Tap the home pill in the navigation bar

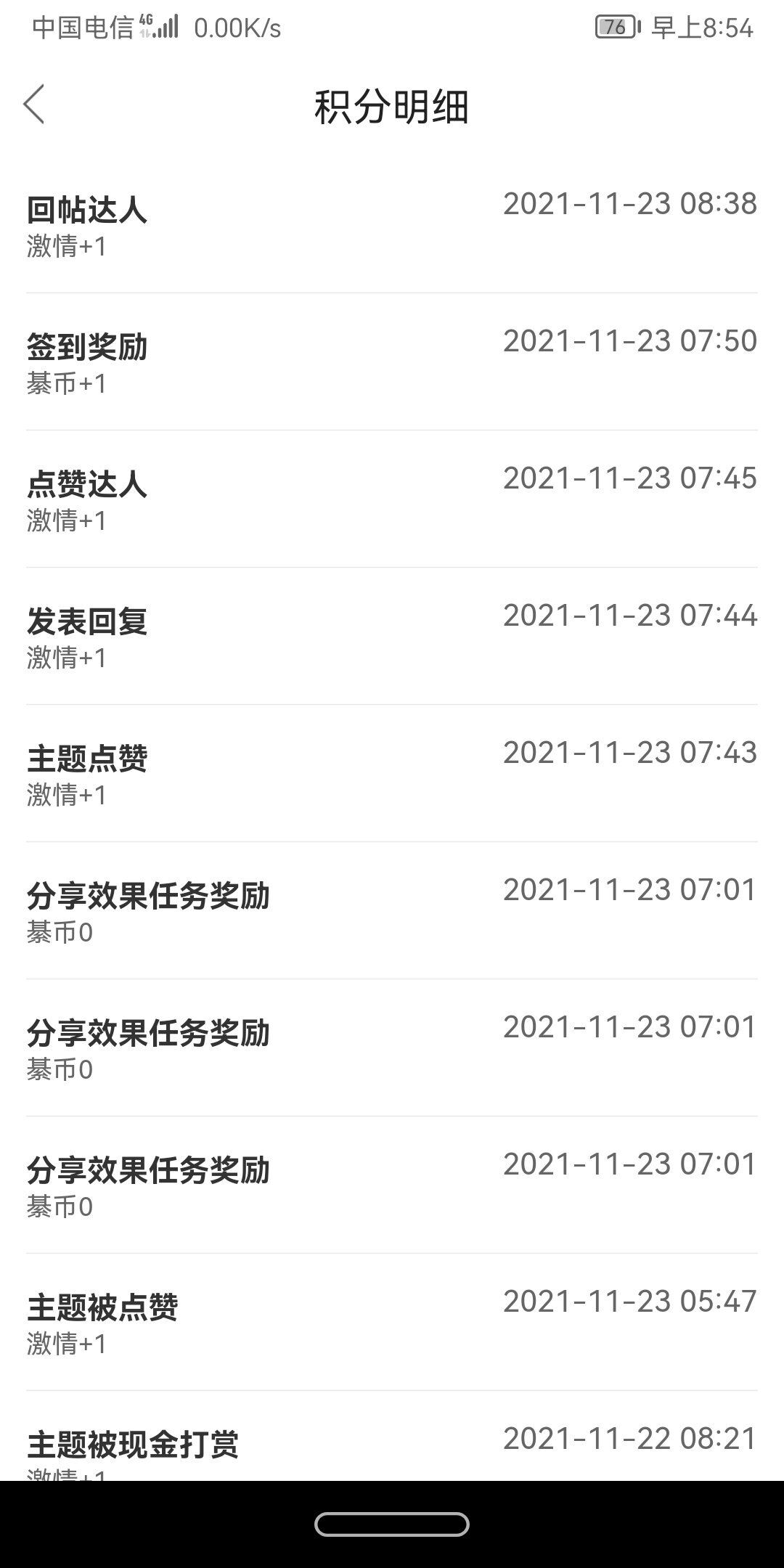coord(392,1524)
